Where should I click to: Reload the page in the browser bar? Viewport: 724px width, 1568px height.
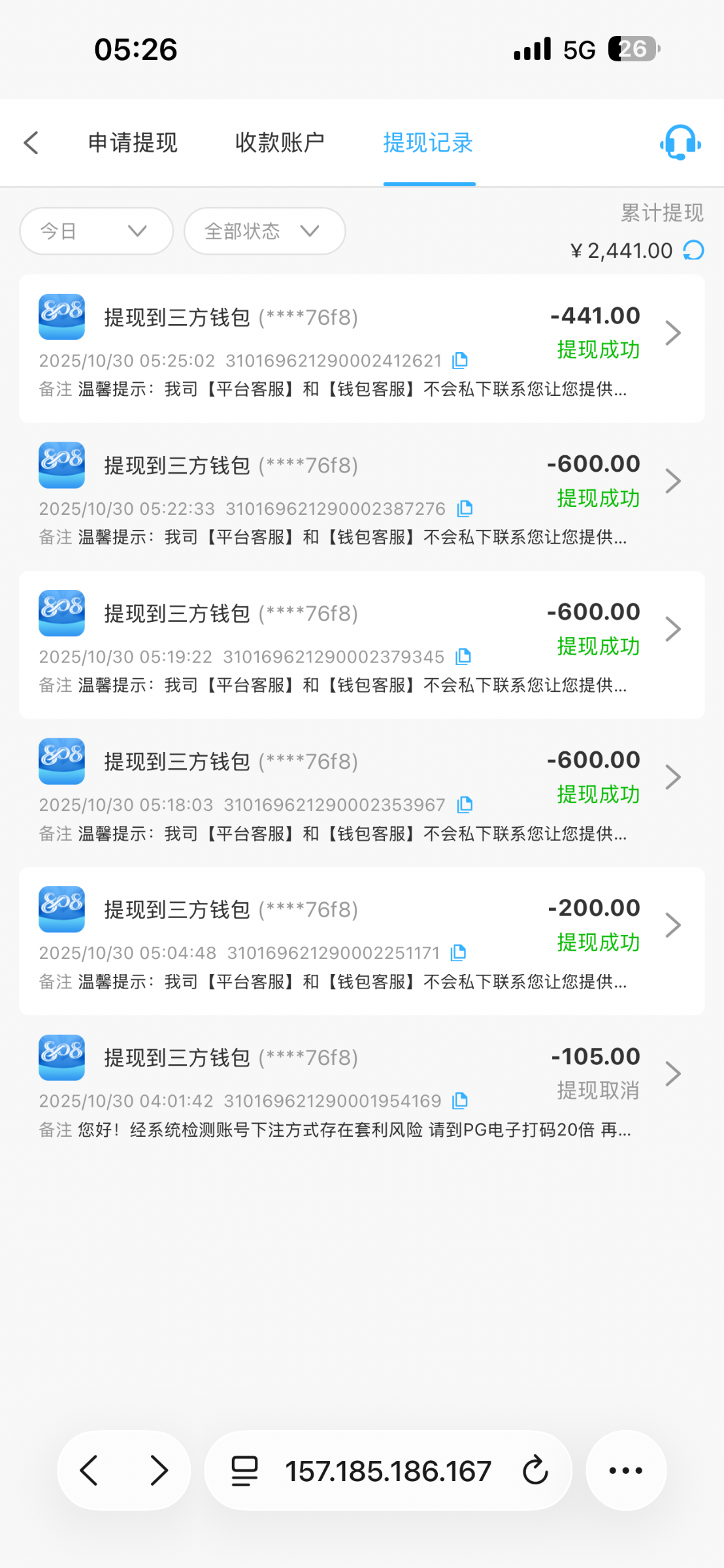tap(535, 1470)
